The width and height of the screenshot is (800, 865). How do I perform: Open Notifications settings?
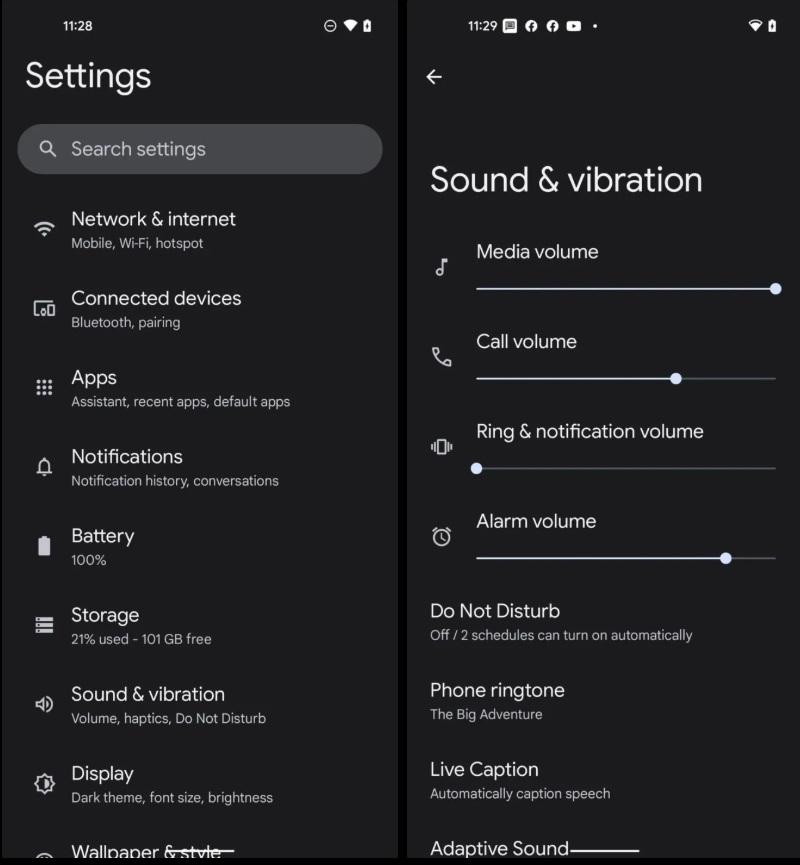[175, 467]
